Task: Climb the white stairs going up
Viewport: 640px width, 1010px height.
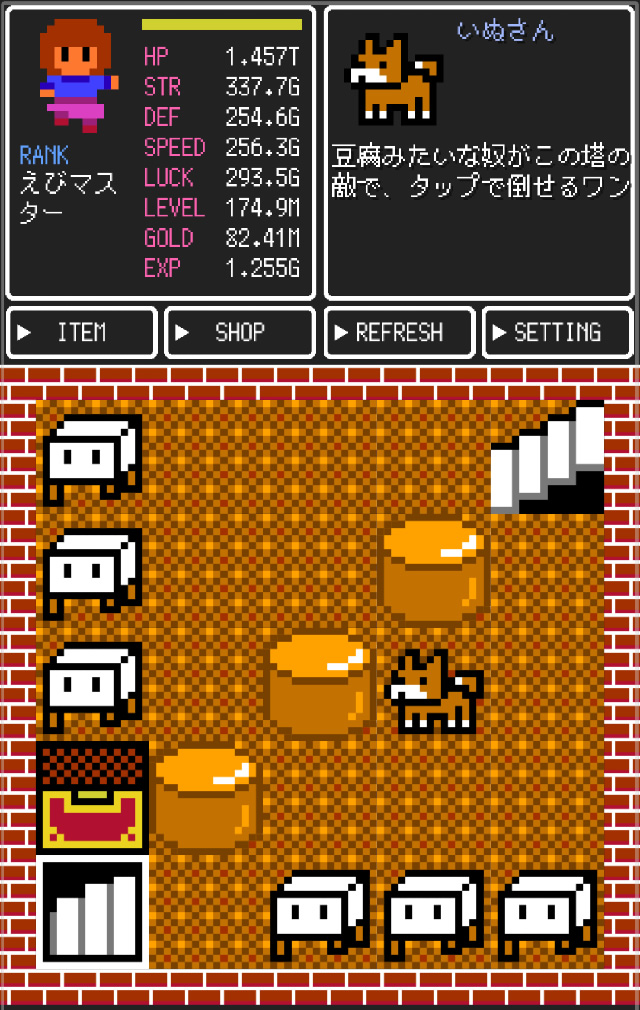Action: click(x=548, y=460)
